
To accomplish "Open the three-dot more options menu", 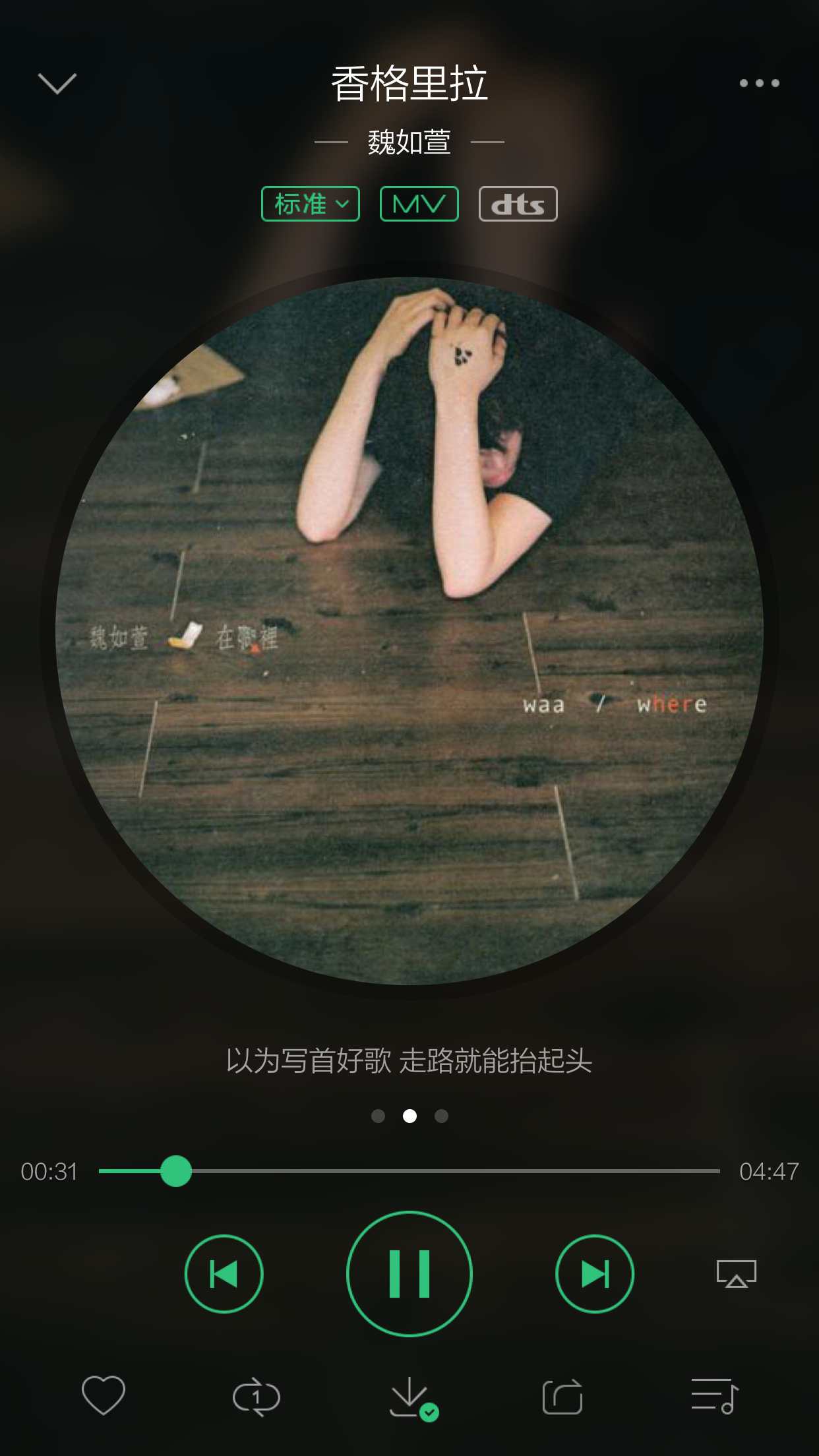I will [x=759, y=83].
